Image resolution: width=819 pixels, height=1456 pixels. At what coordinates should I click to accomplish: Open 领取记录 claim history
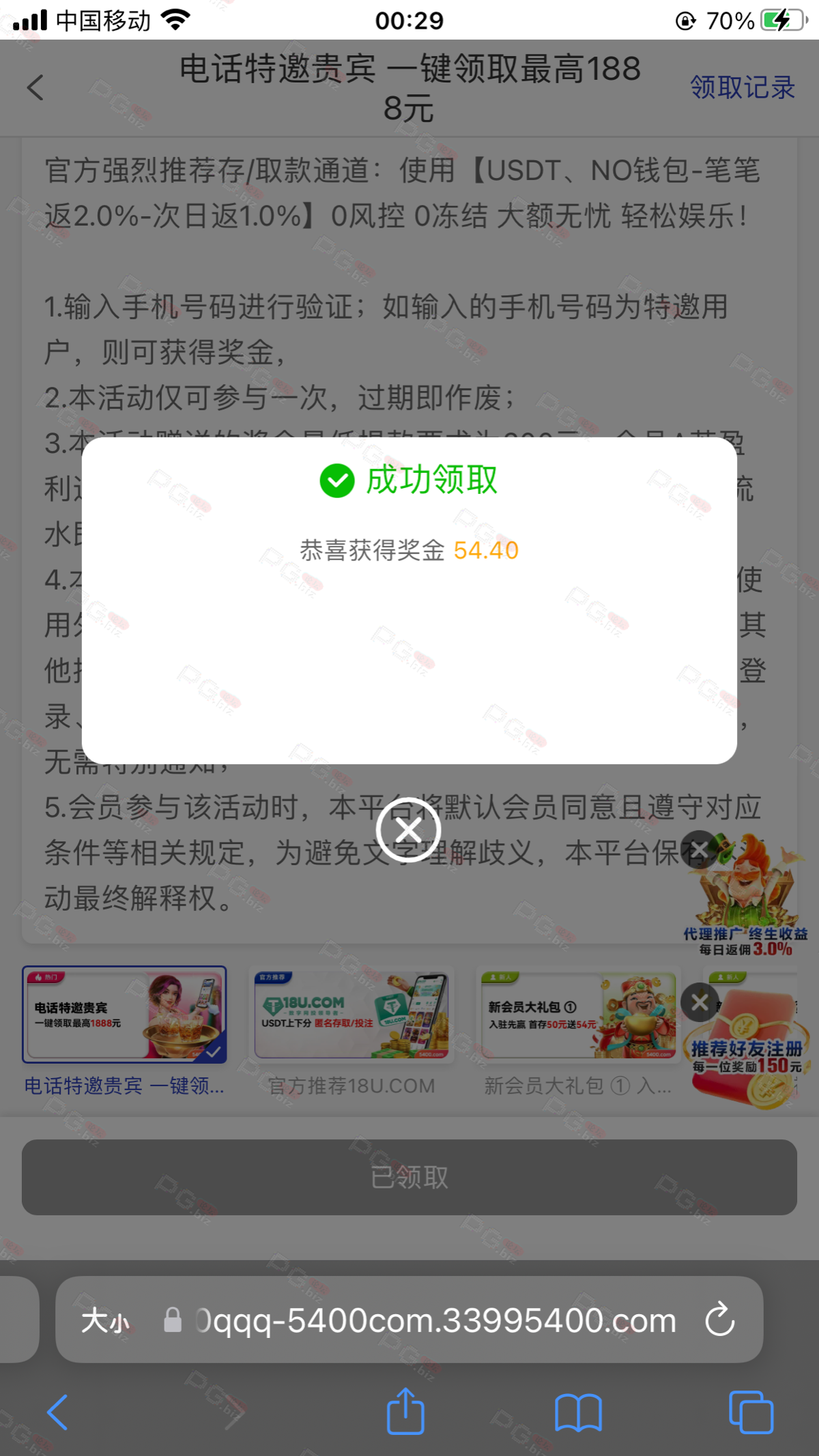743,88
